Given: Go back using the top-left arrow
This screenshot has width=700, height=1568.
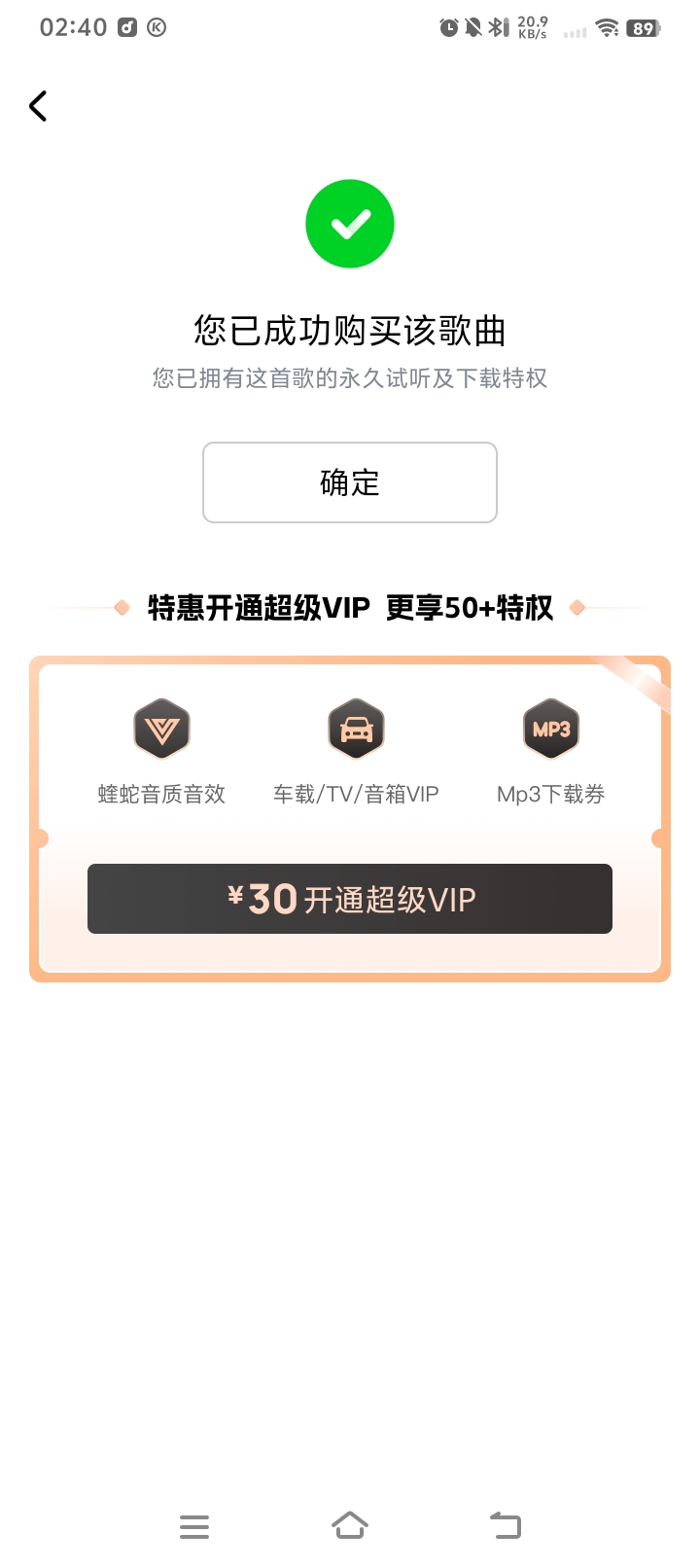Looking at the screenshot, I should (x=38, y=106).
